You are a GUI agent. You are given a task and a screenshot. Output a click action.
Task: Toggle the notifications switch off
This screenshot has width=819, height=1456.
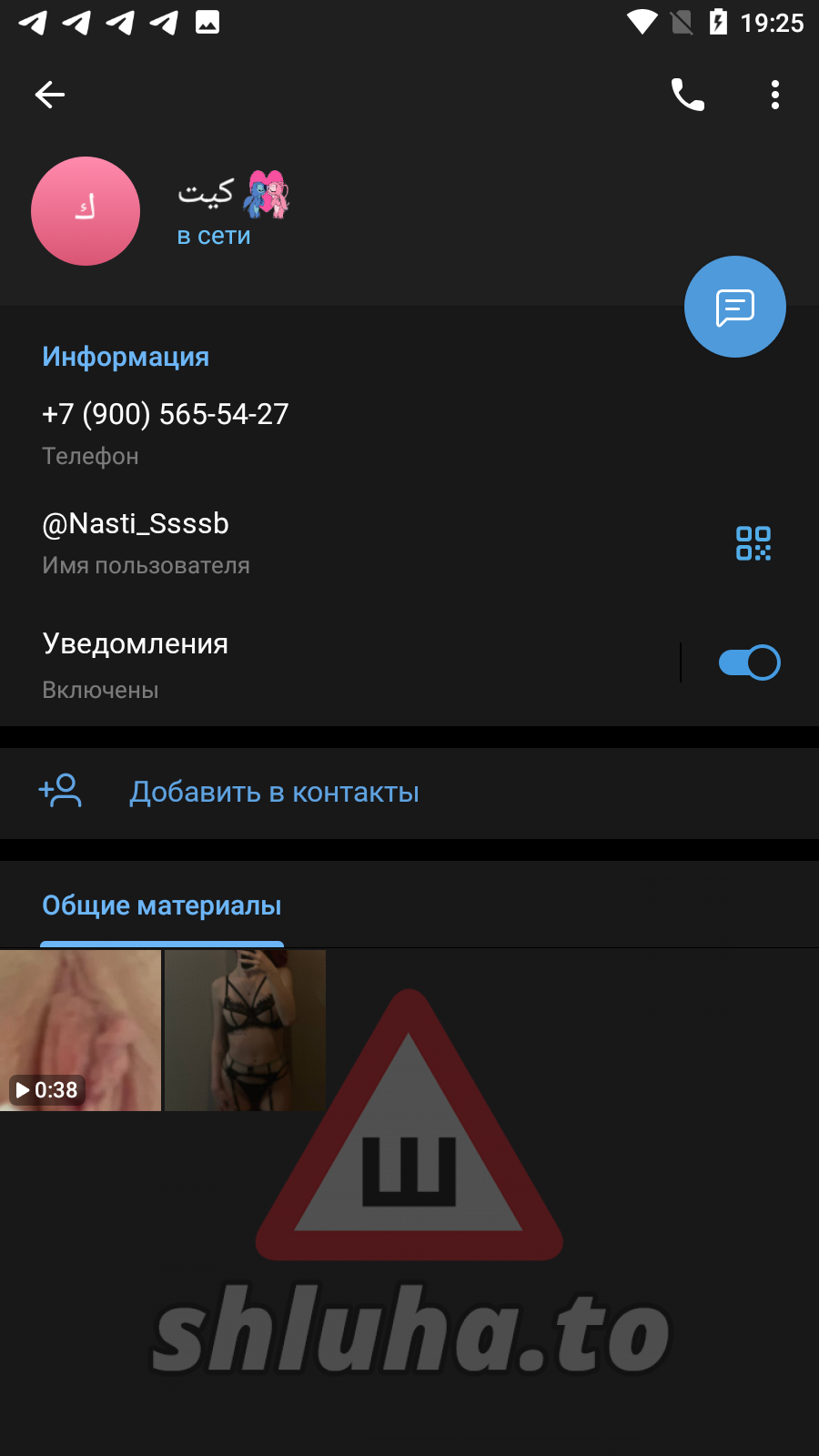pyautogui.click(x=749, y=662)
